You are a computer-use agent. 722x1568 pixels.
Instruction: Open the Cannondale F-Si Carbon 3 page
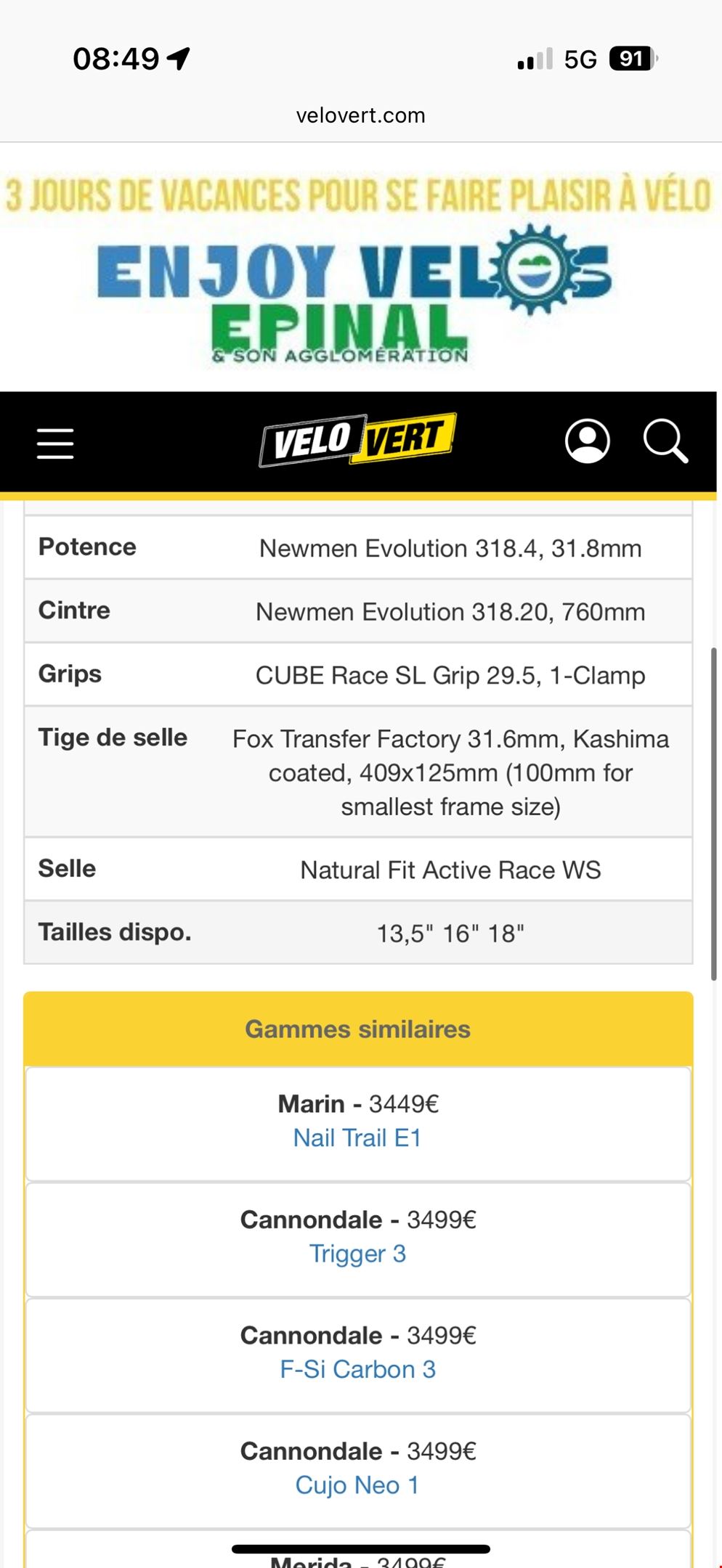pyautogui.click(x=357, y=1369)
